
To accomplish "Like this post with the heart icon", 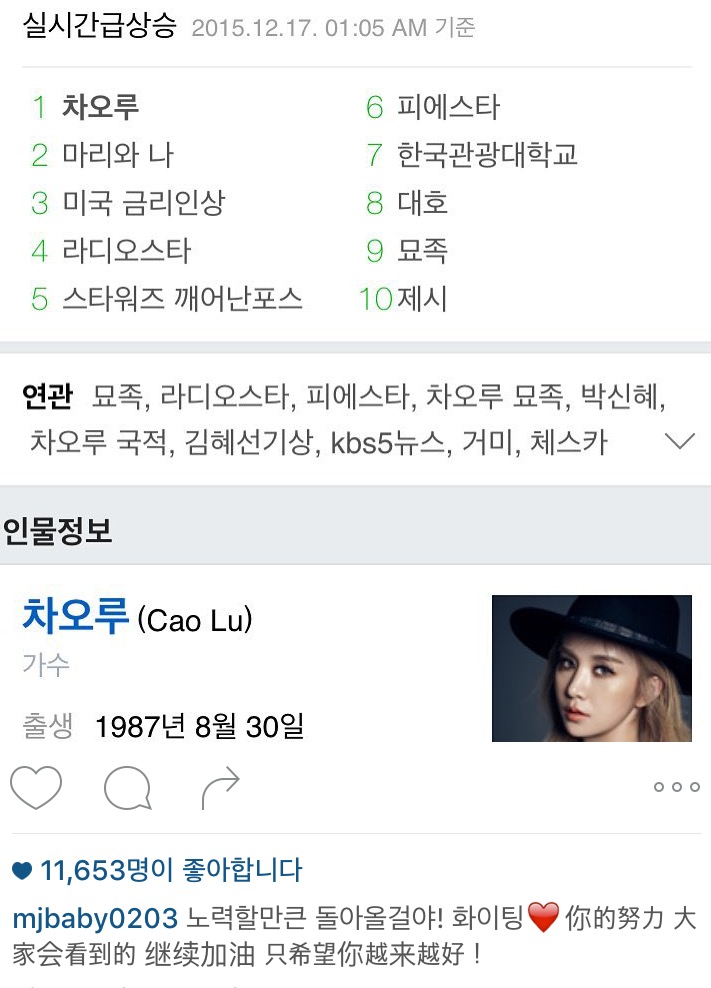I will click(36, 788).
